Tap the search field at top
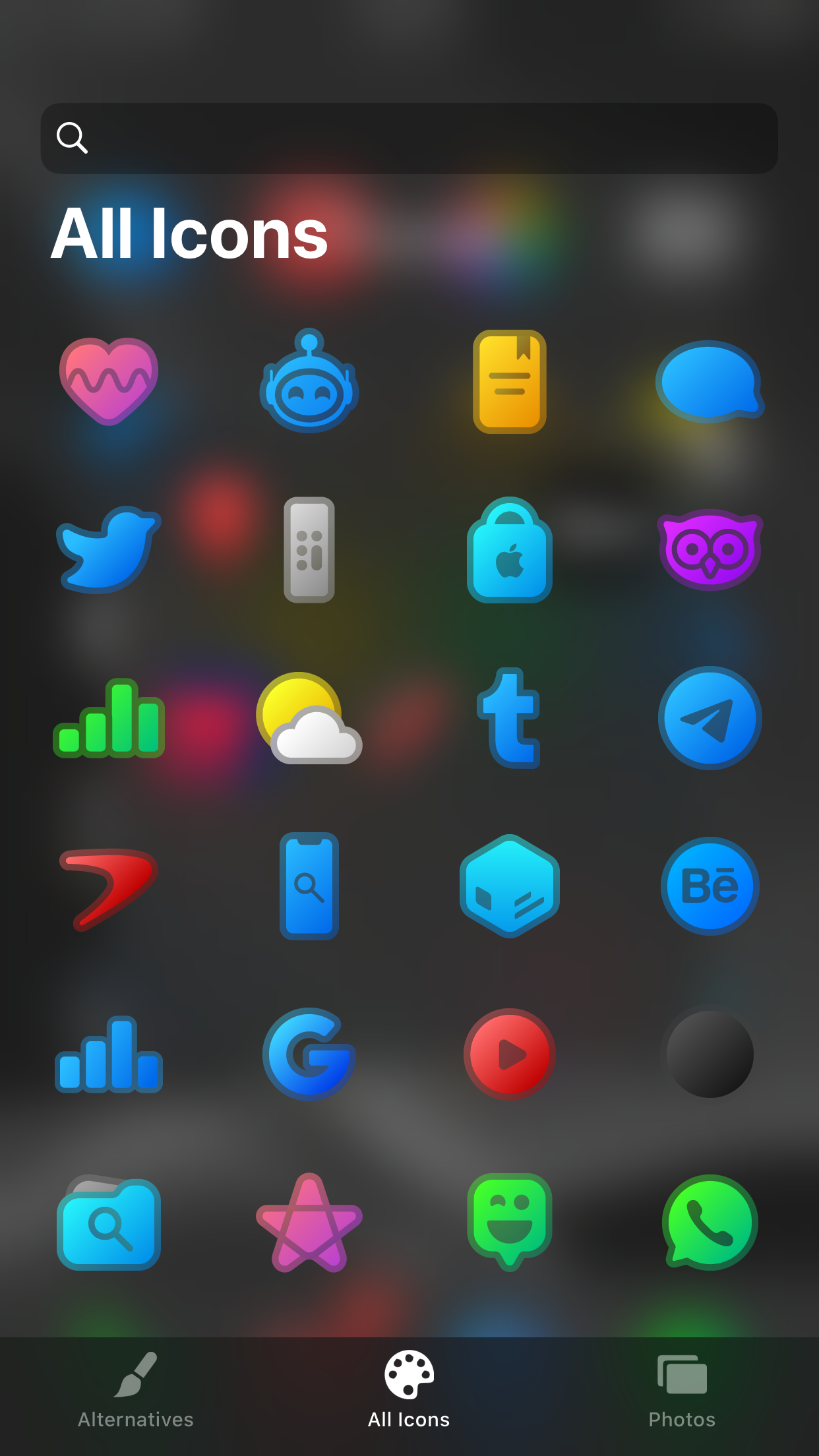The width and height of the screenshot is (819, 1456). pyautogui.click(x=409, y=138)
